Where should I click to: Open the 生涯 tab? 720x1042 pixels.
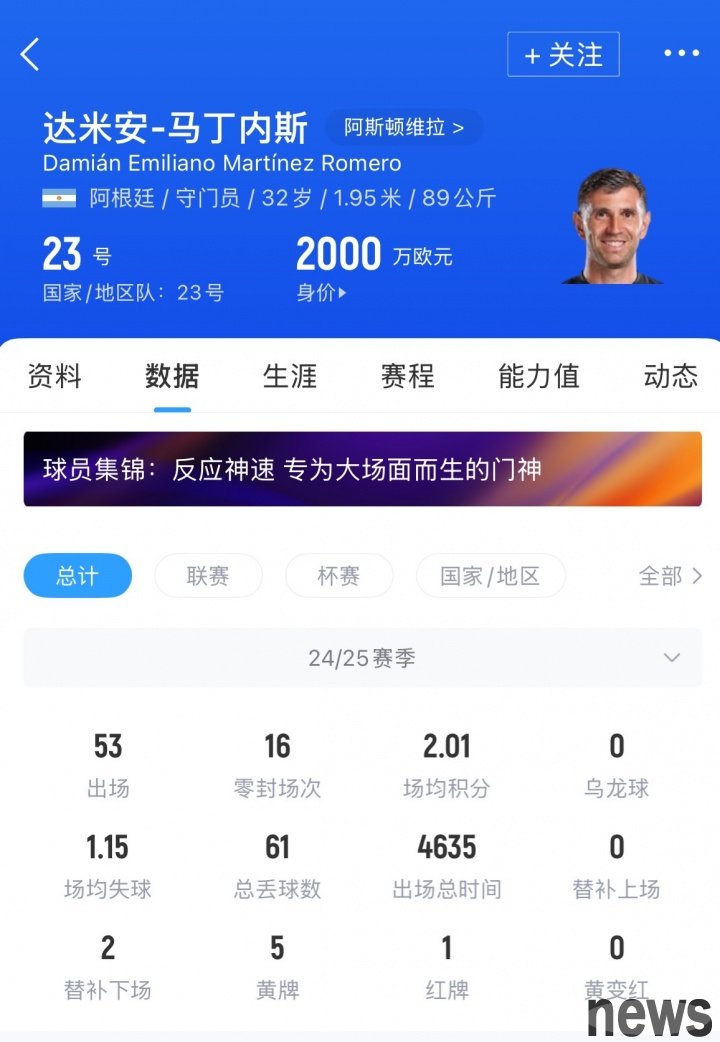coord(290,376)
